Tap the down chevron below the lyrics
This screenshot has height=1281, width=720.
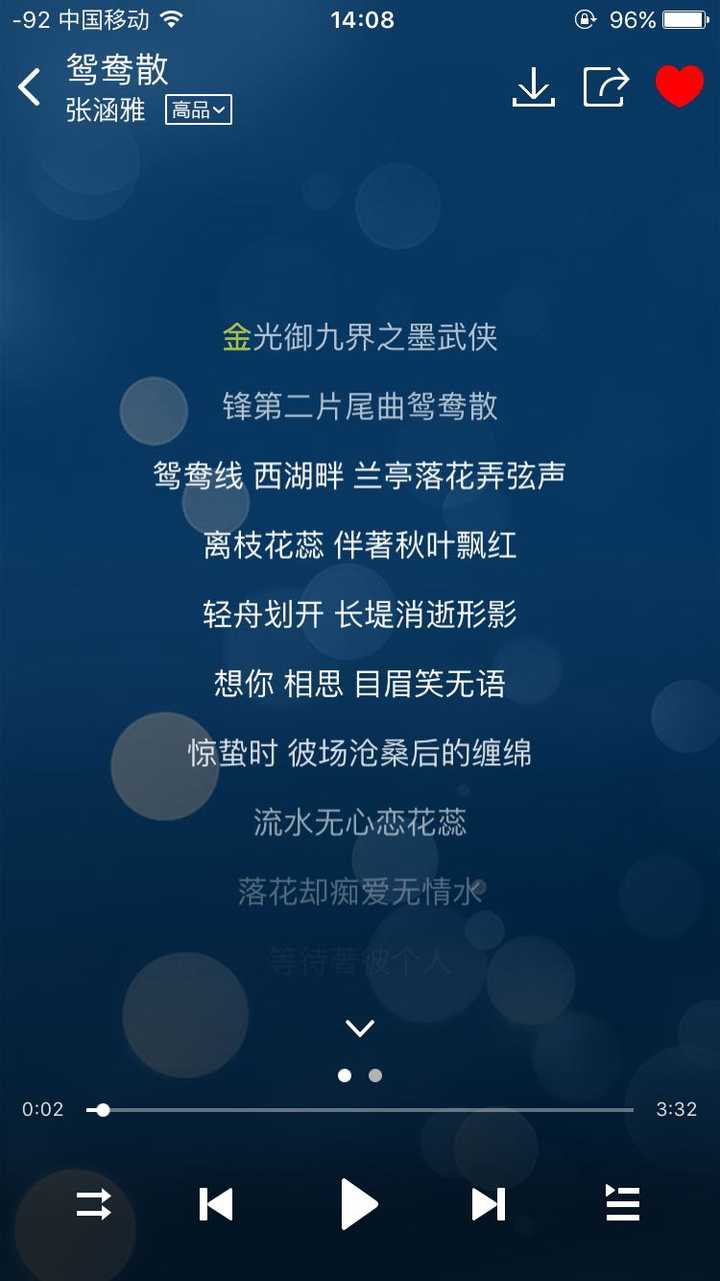click(360, 1028)
